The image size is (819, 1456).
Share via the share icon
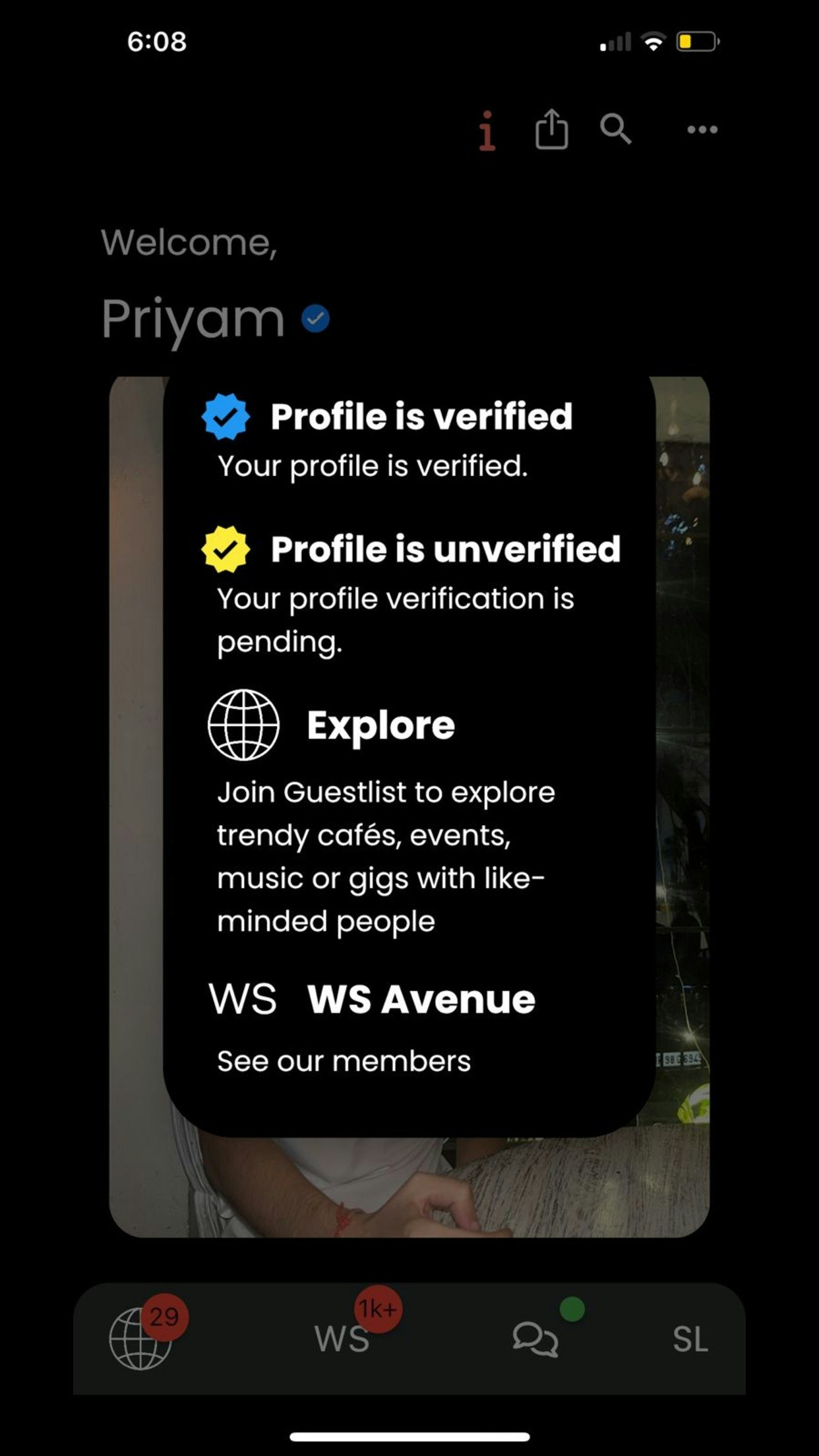[x=551, y=129]
